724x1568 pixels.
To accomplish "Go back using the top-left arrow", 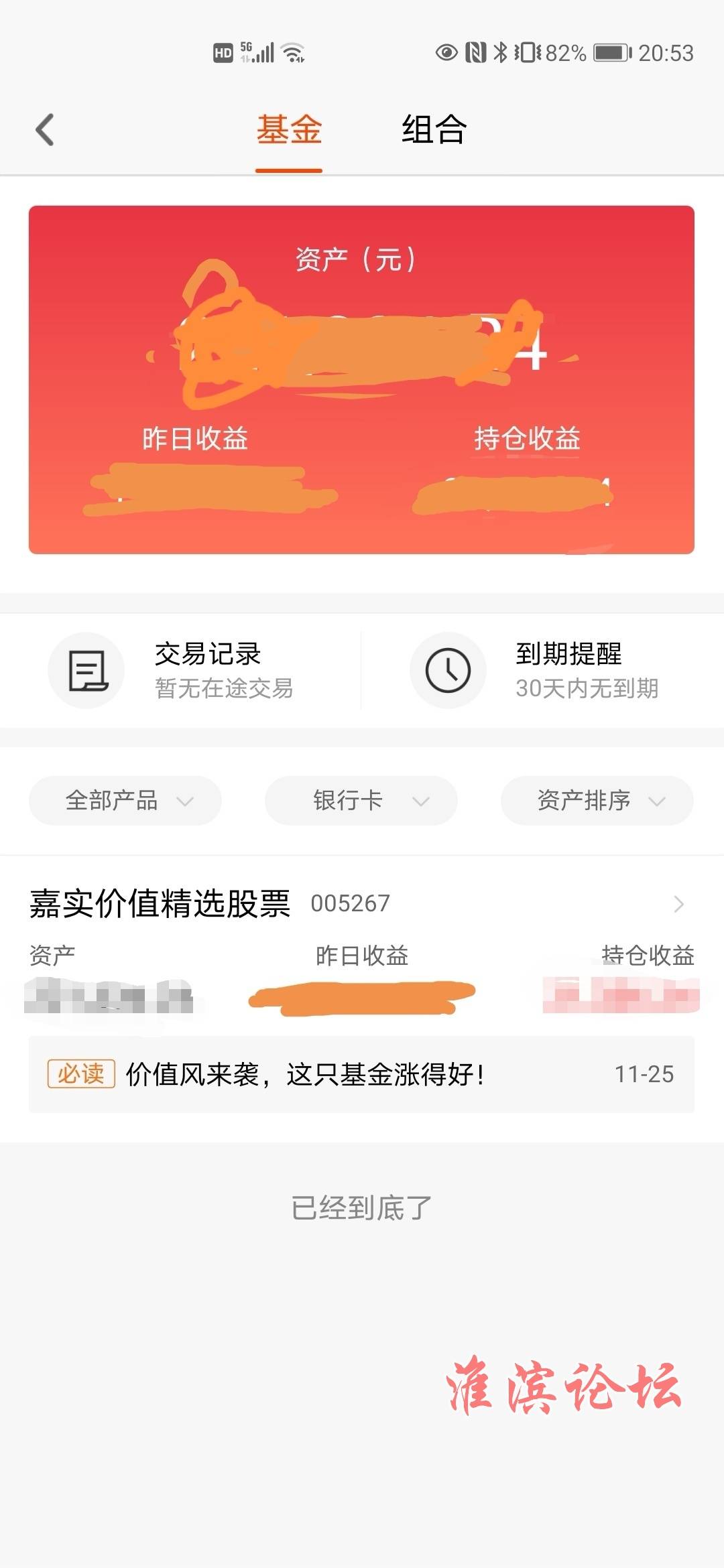I will 45,129.
